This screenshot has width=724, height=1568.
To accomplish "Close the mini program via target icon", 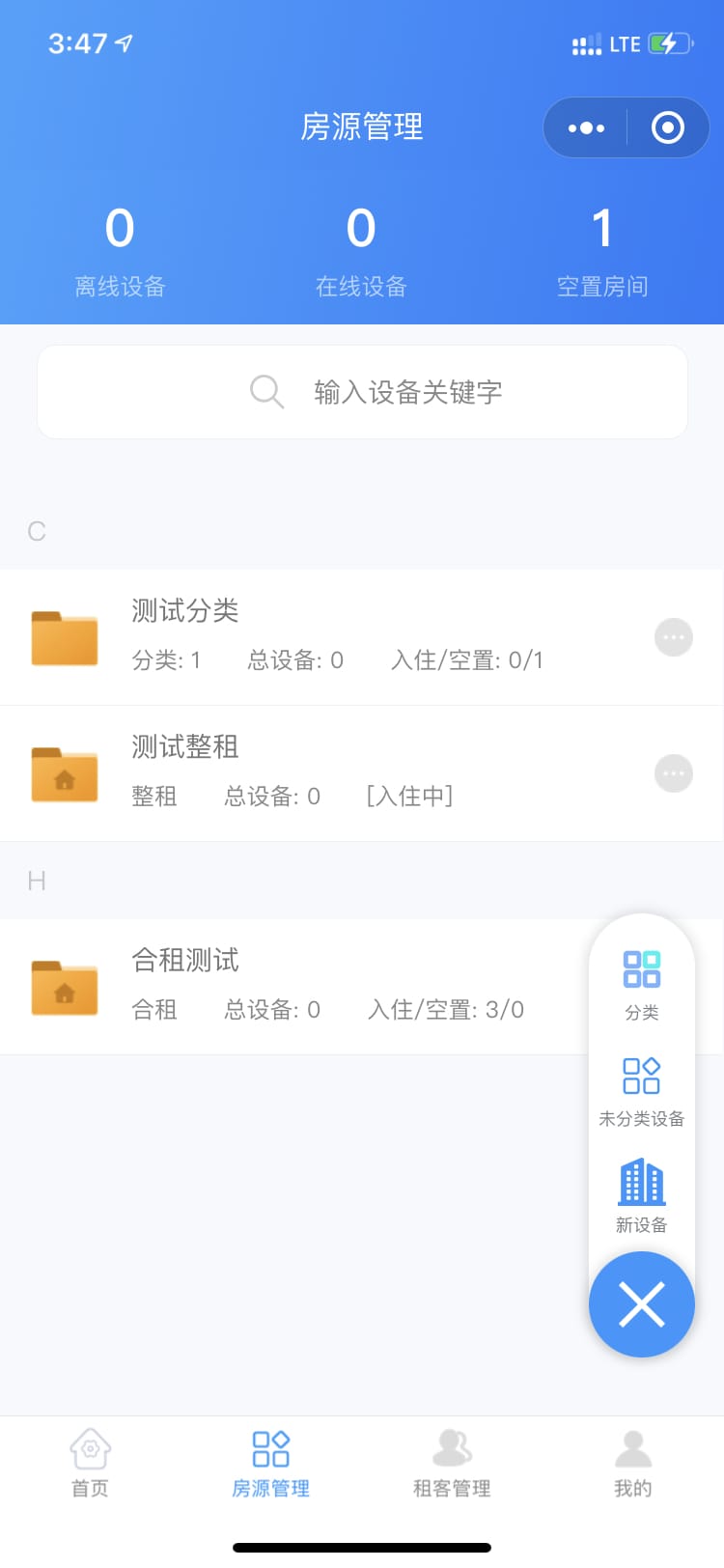I will pos(668,127).
